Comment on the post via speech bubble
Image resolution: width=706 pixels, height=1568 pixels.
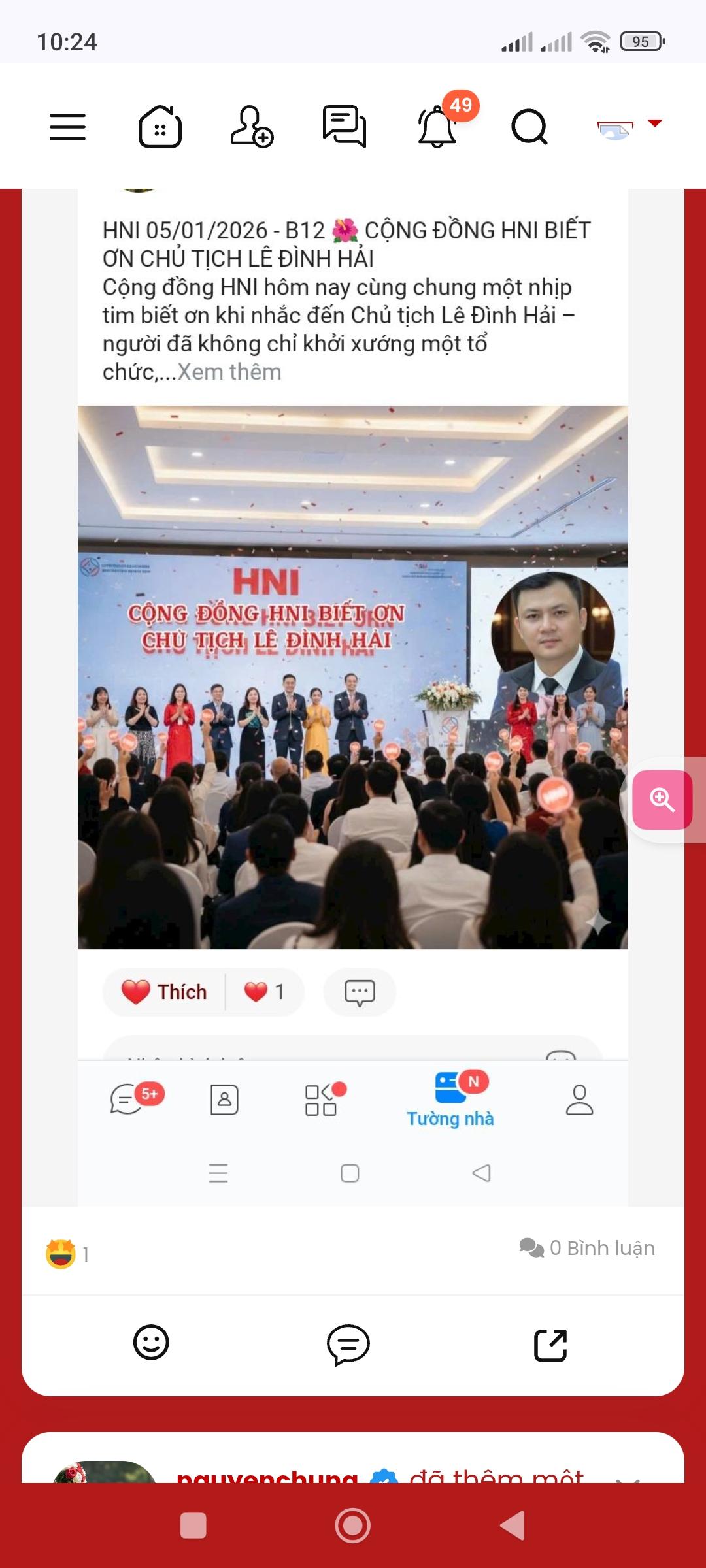click(348, 1345)
